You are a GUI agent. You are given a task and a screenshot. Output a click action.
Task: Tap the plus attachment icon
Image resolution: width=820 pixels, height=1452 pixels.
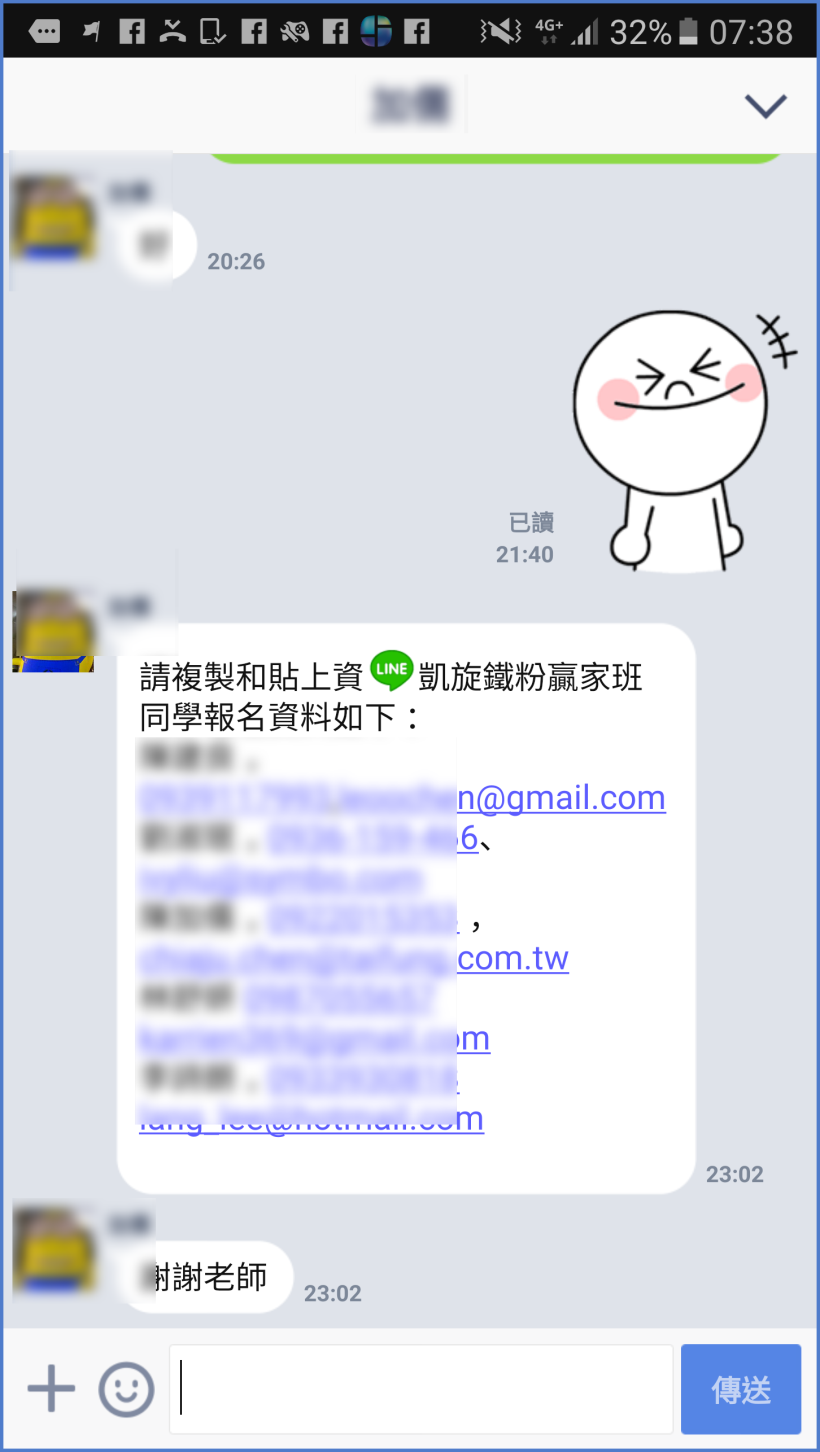click(x=51, y=1389)
